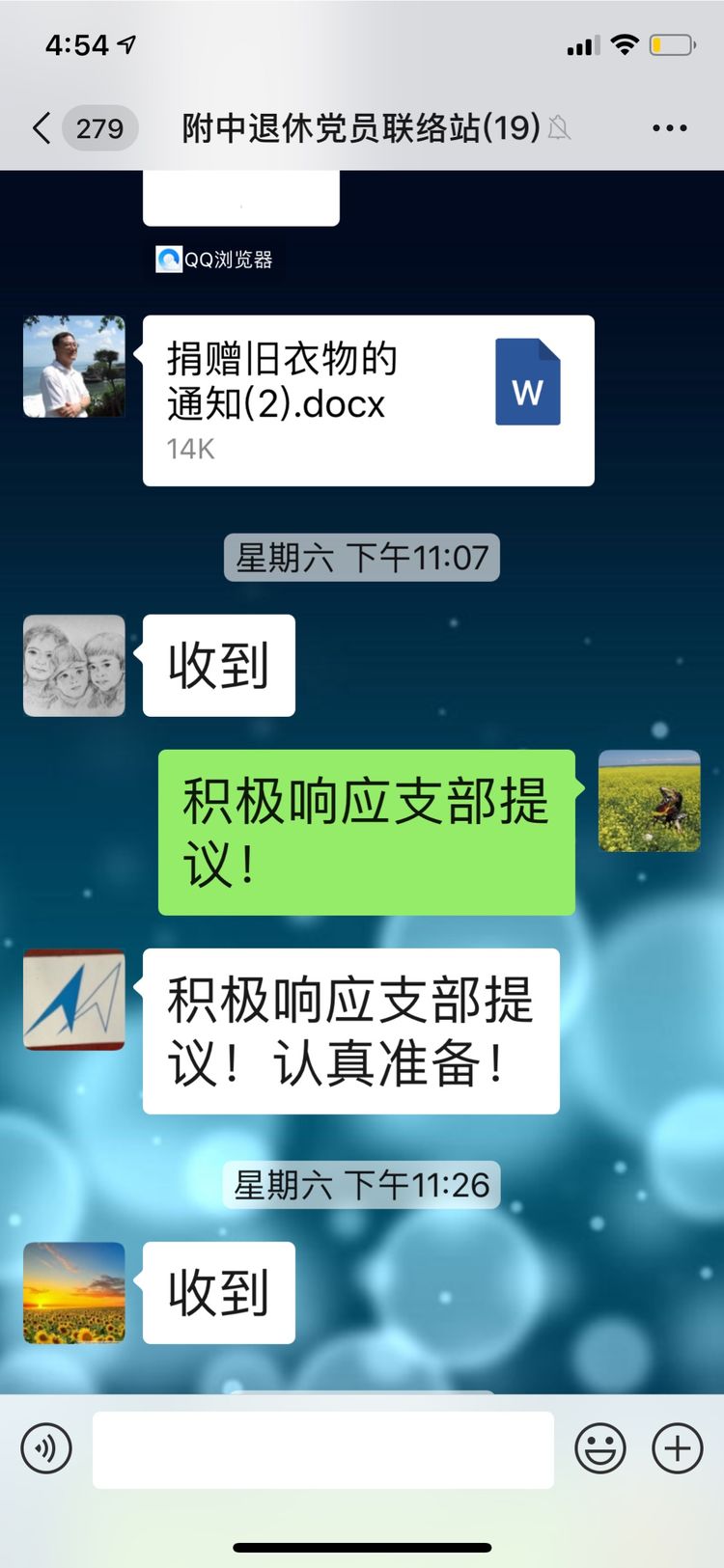Open the sunflower sunset avatar's profile
The height and width of the screenshot is (1568, 724).
point(74,1293)
